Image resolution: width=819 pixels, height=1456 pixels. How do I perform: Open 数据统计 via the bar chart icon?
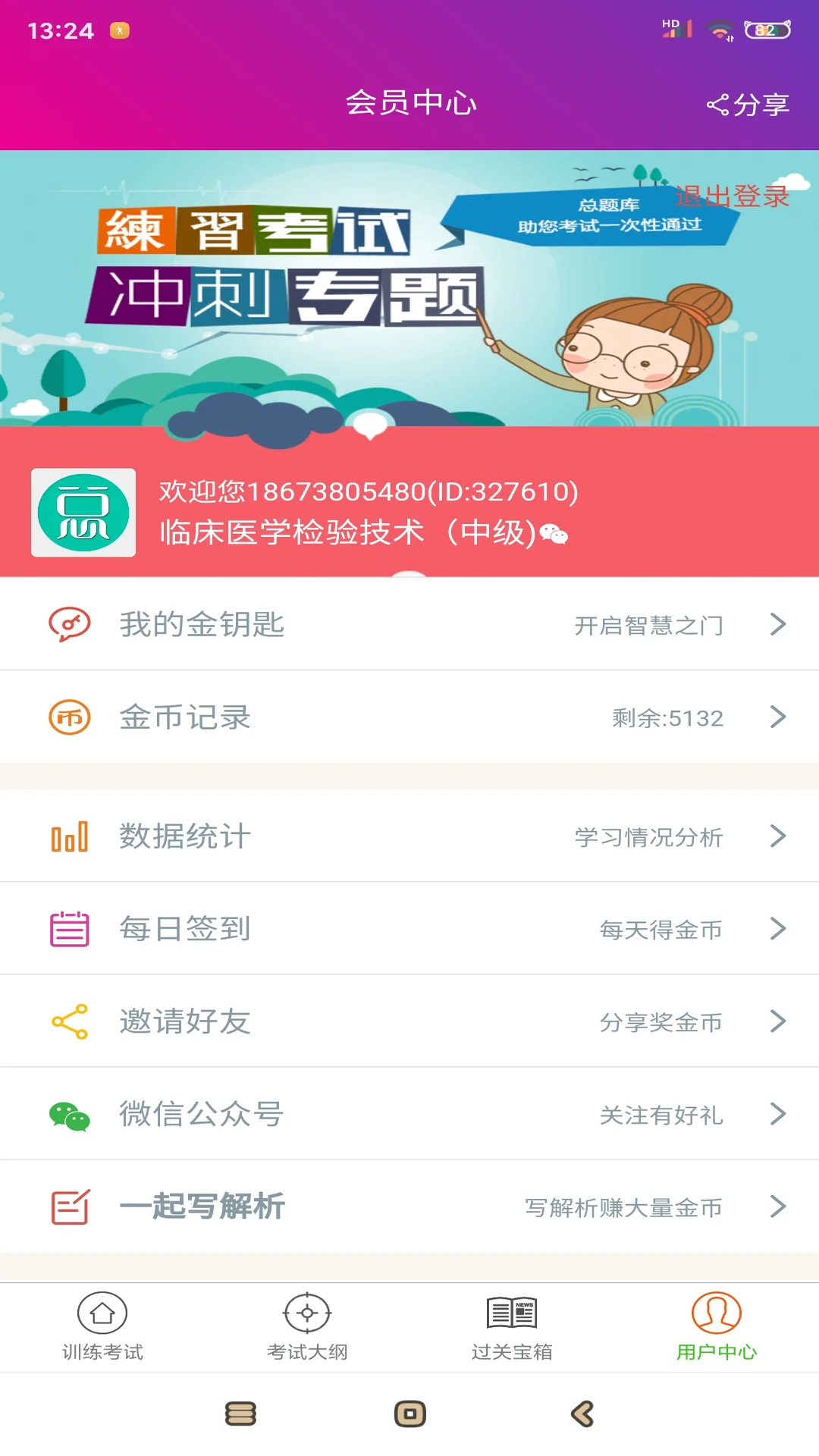[x=68, y=836]
